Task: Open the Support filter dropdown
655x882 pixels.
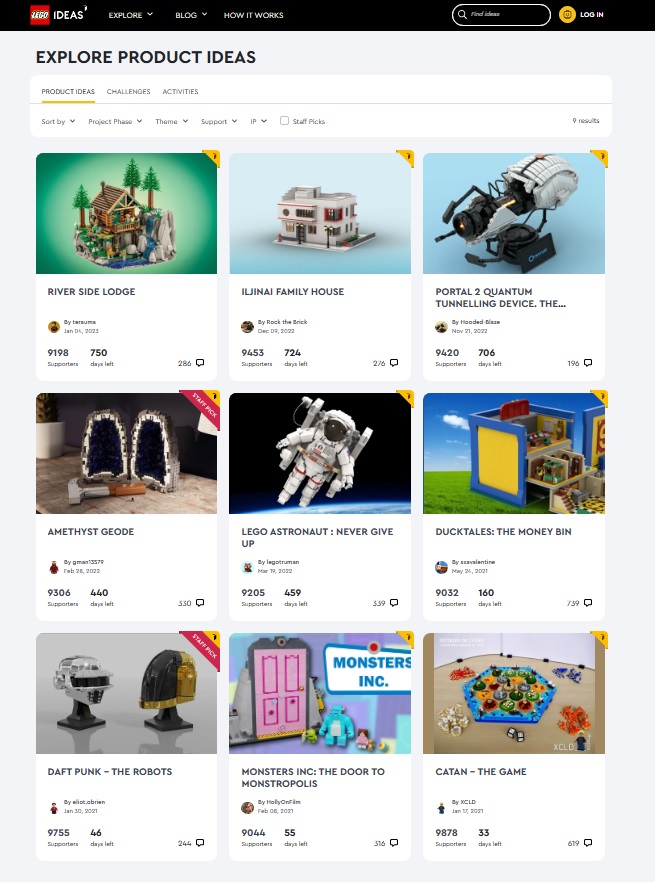Action: (x=218, y=121)
